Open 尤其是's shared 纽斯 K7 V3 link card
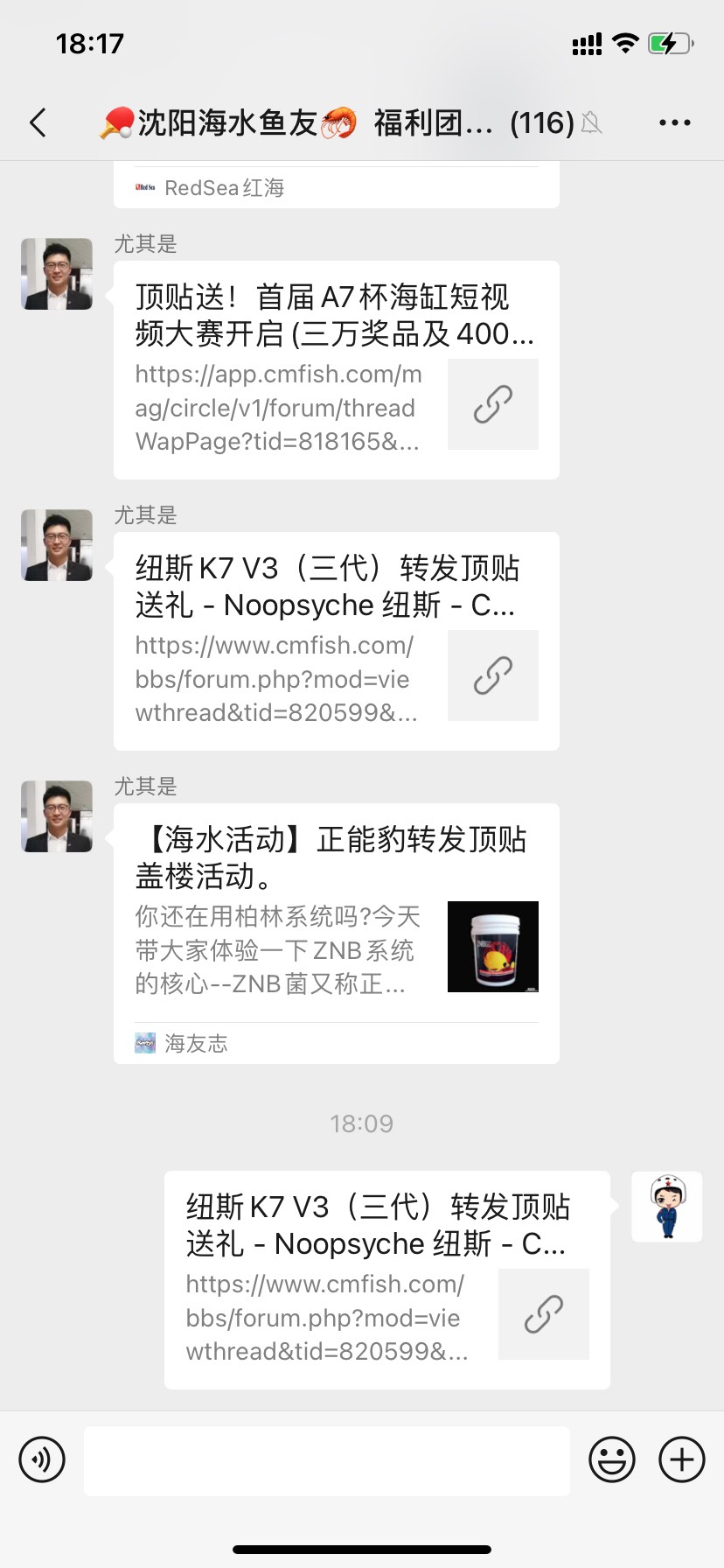 (x=336, y=640)
